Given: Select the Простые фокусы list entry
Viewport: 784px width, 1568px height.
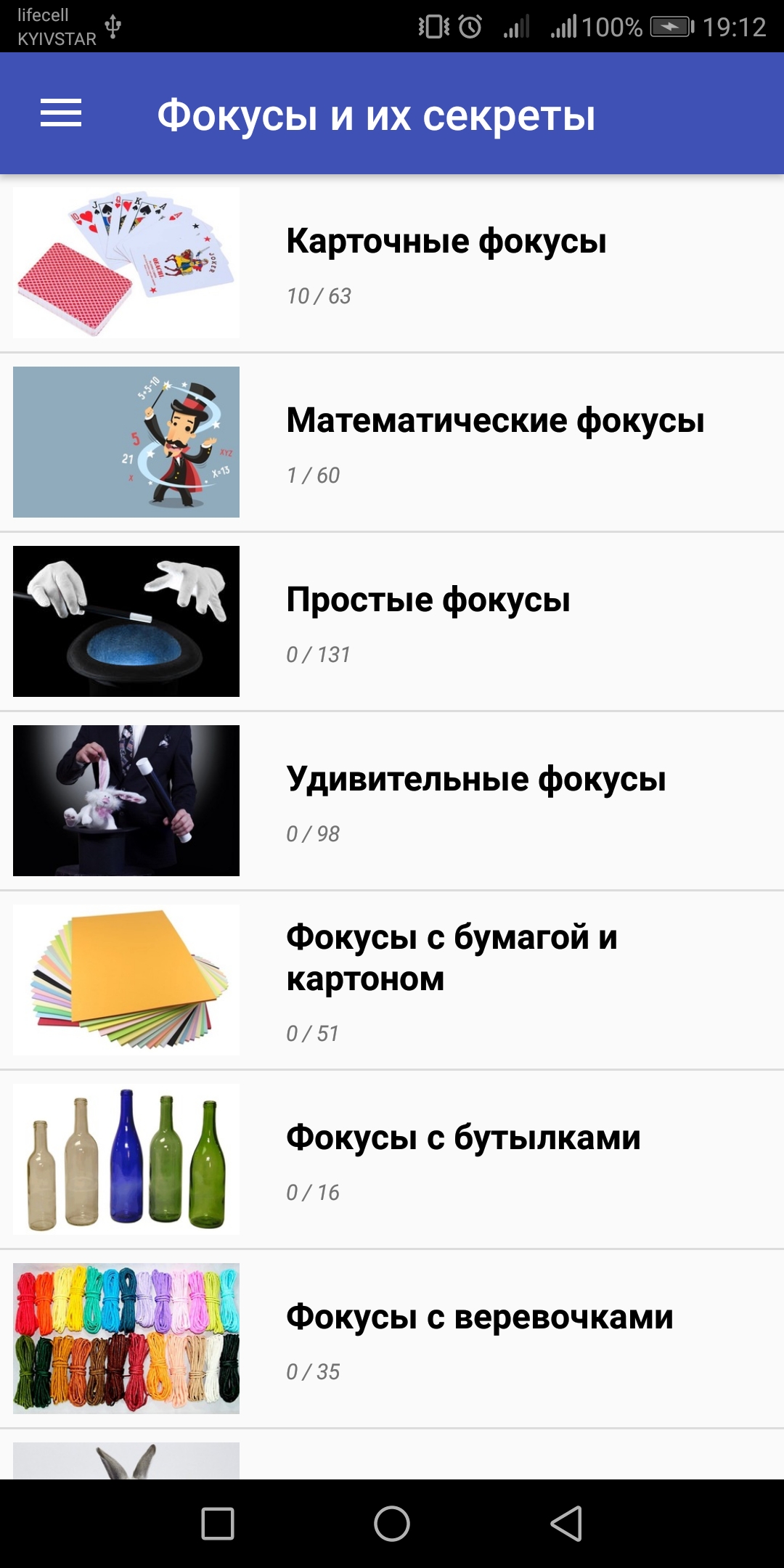Looking at the screenshot, I should 428,600.
